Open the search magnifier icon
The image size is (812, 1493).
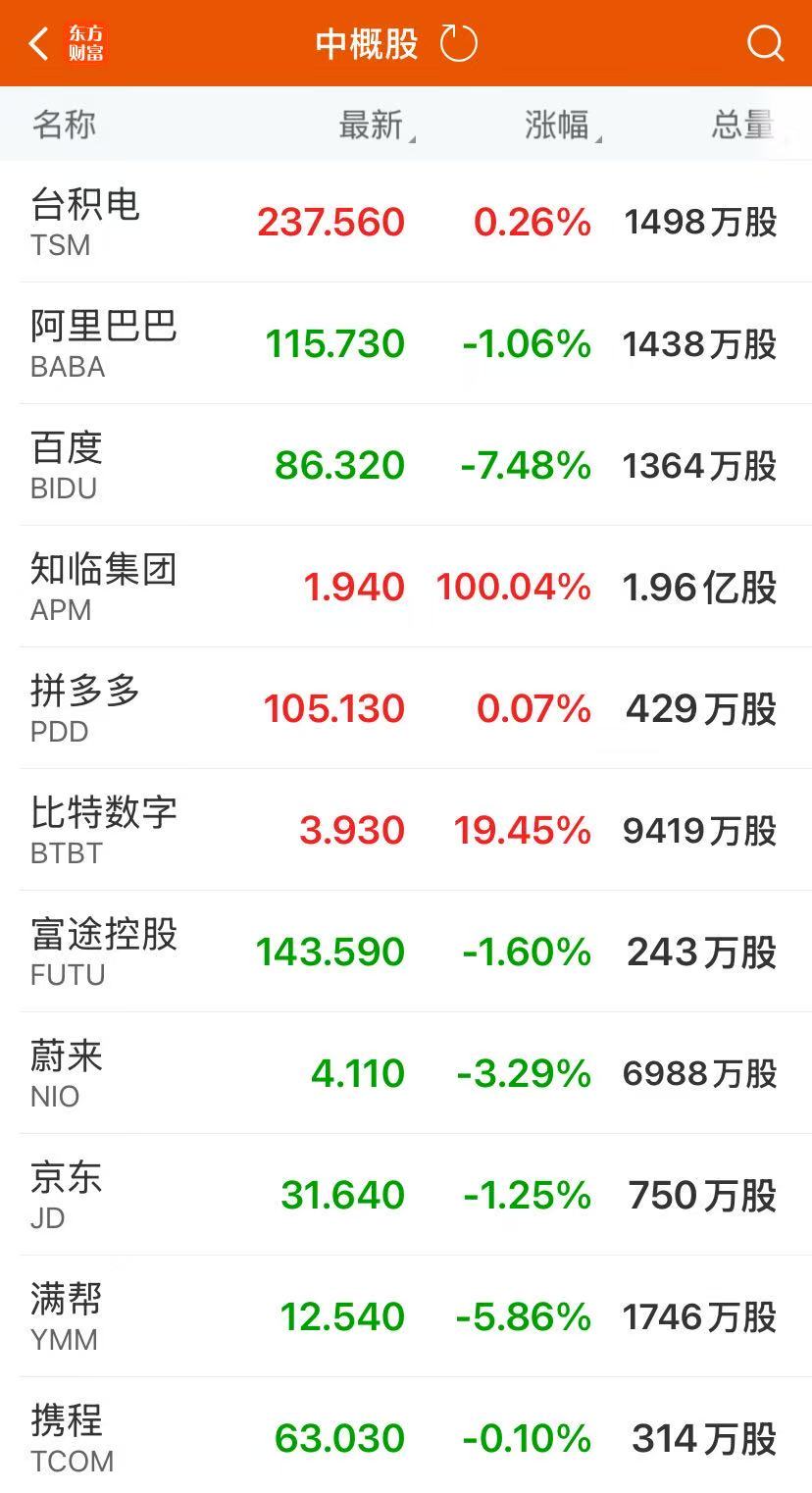[765, 43]
